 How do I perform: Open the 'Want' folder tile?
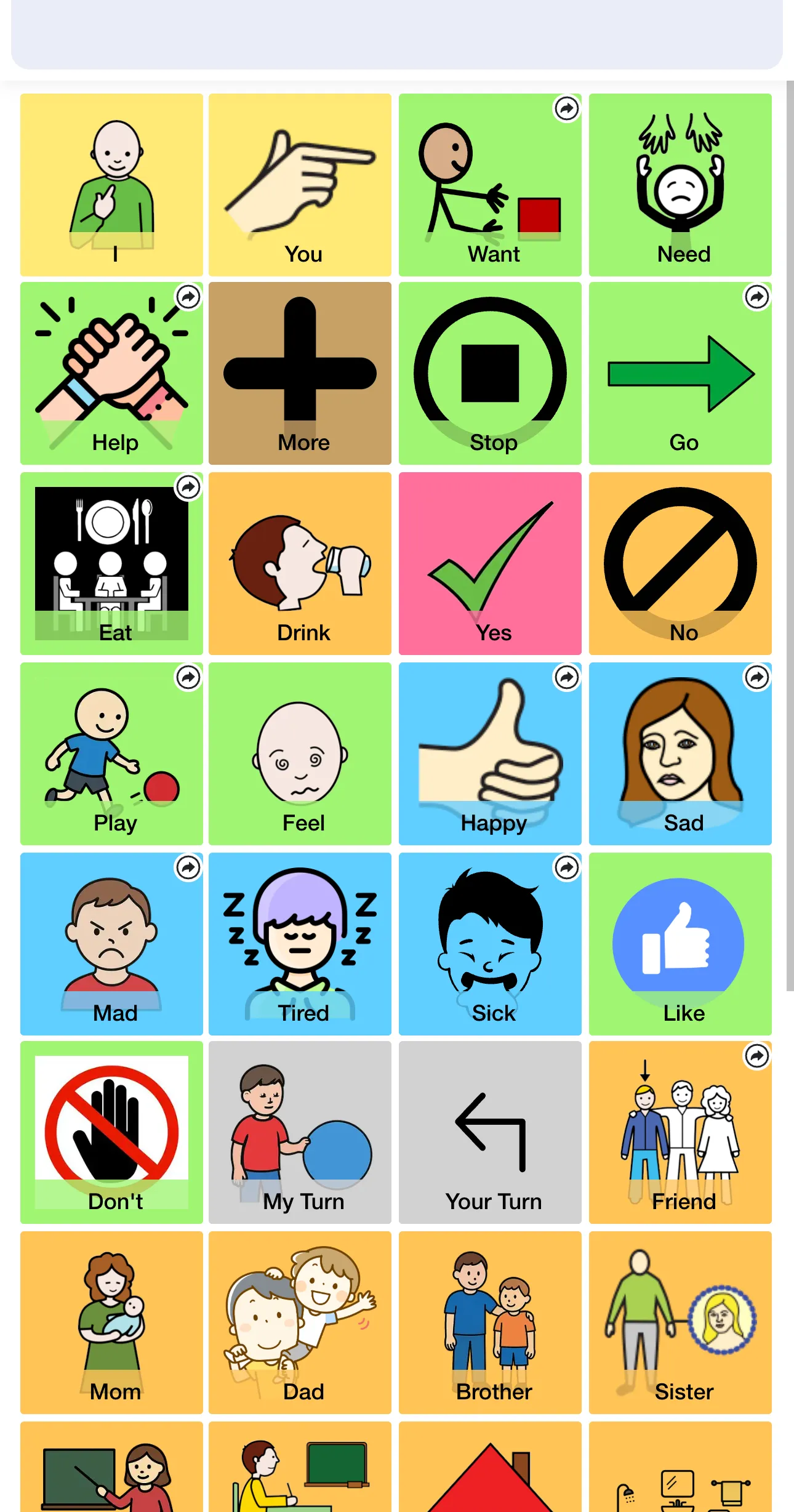pos(490,185)
